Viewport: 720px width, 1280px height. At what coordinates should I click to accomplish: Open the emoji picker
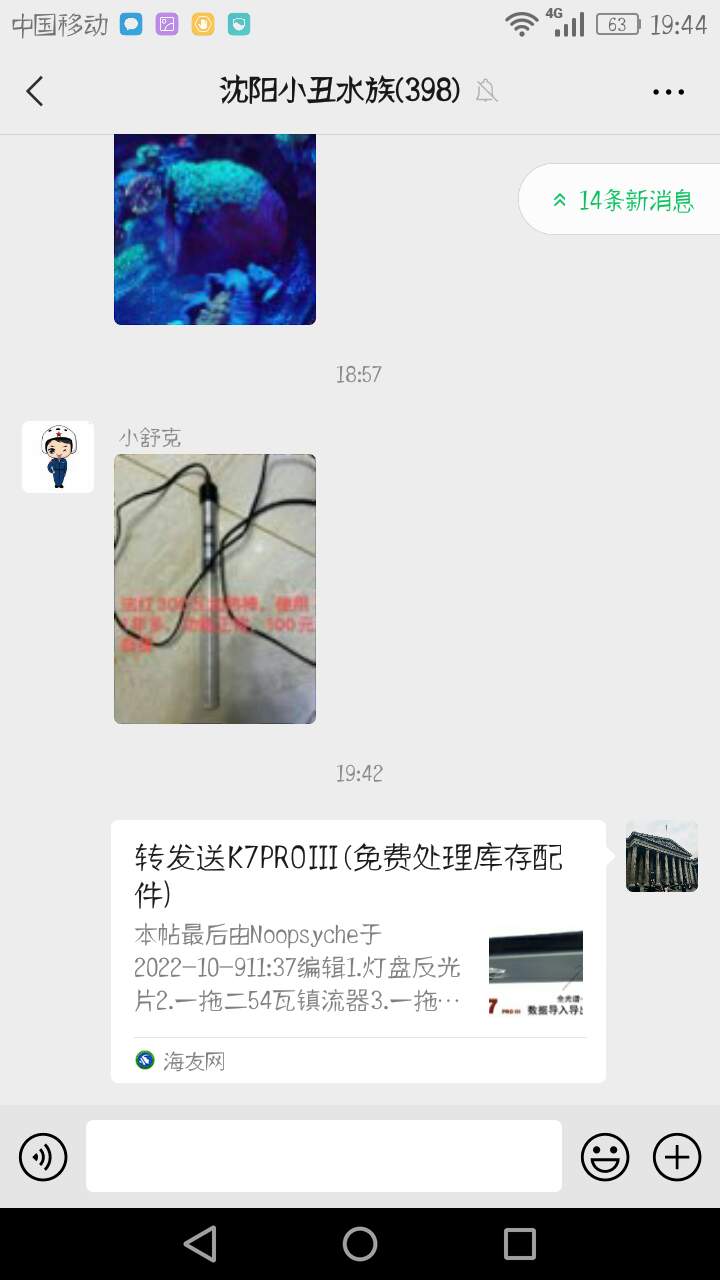tap(605, 1157)
